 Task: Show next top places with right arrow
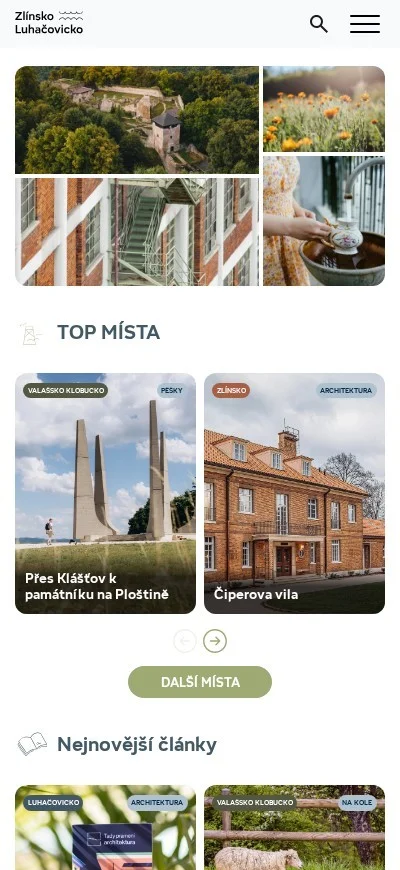pyautogui.click(x=215, y=641)
